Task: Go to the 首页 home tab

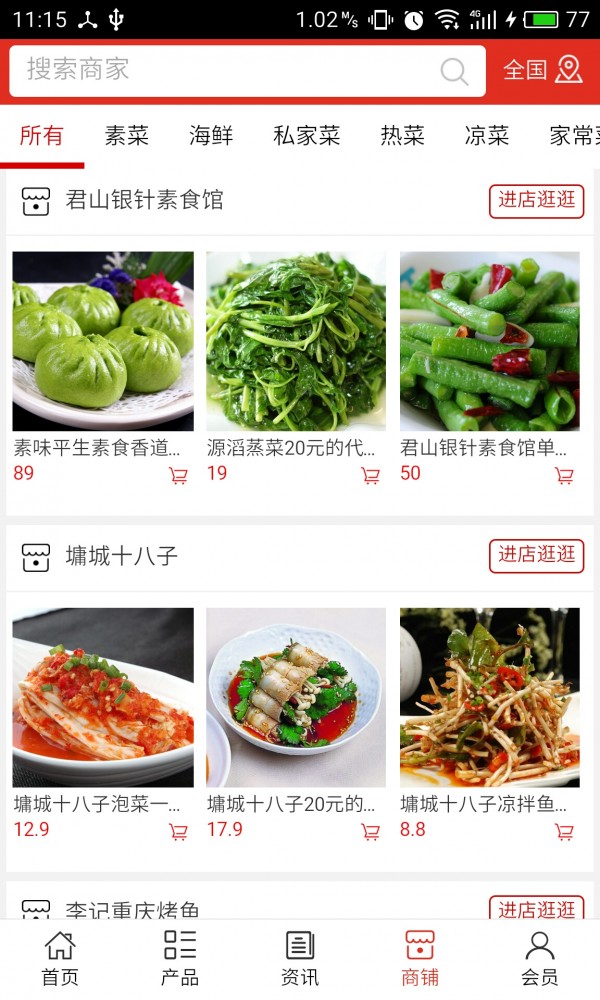Action: click(60, 958)
